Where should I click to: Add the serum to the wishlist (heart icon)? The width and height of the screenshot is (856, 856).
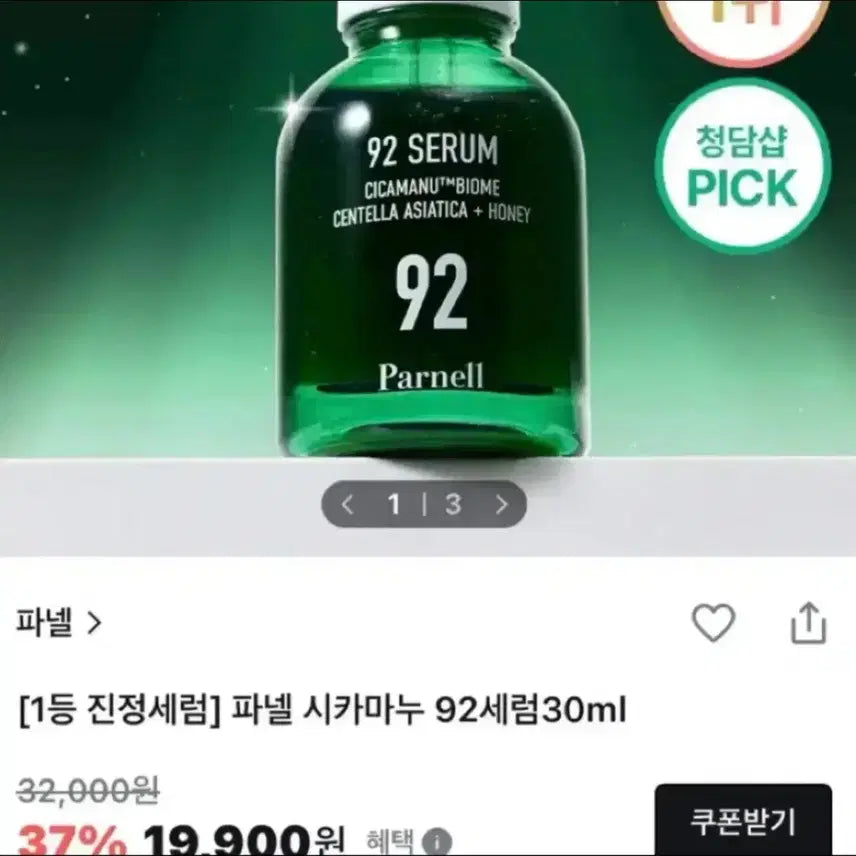coord(713,624)
